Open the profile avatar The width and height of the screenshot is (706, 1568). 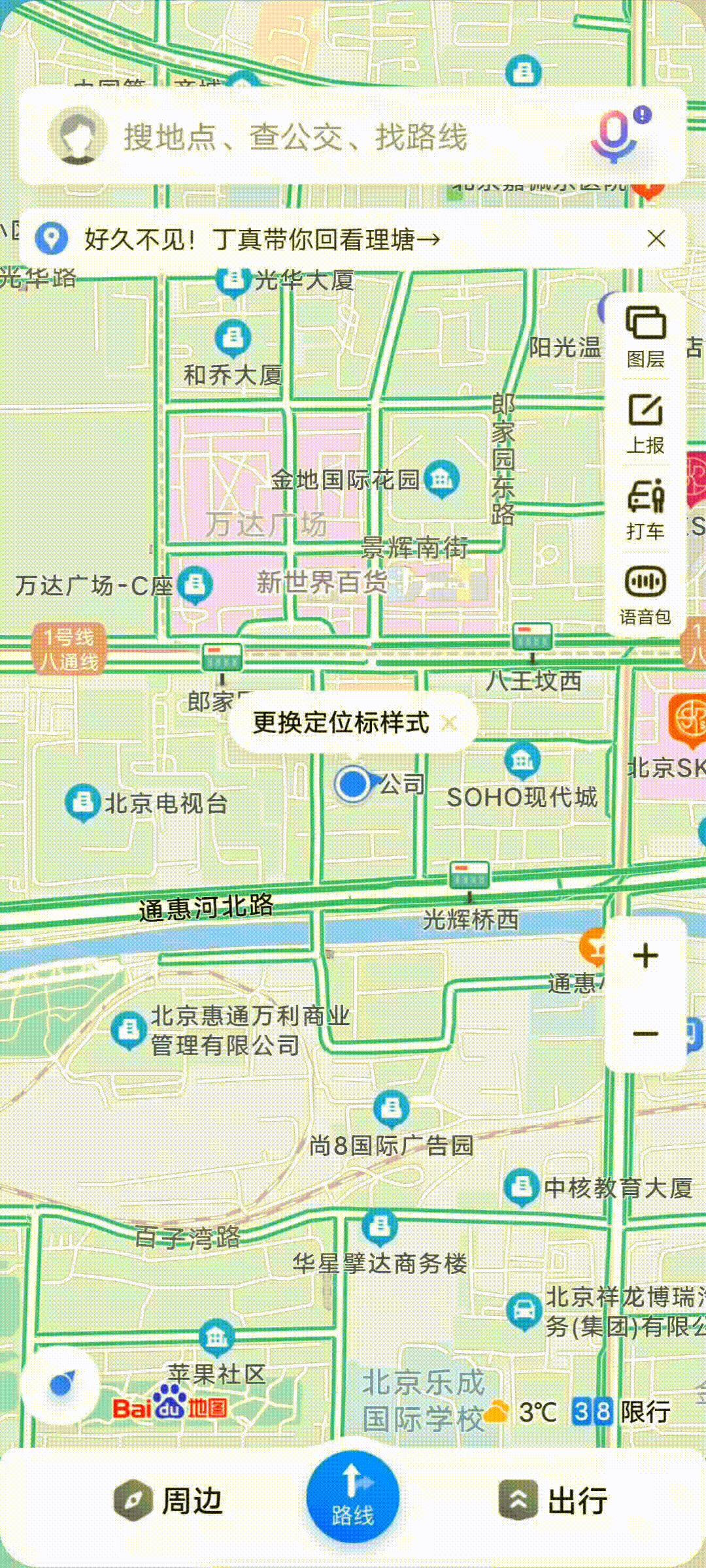click(78, 136)
